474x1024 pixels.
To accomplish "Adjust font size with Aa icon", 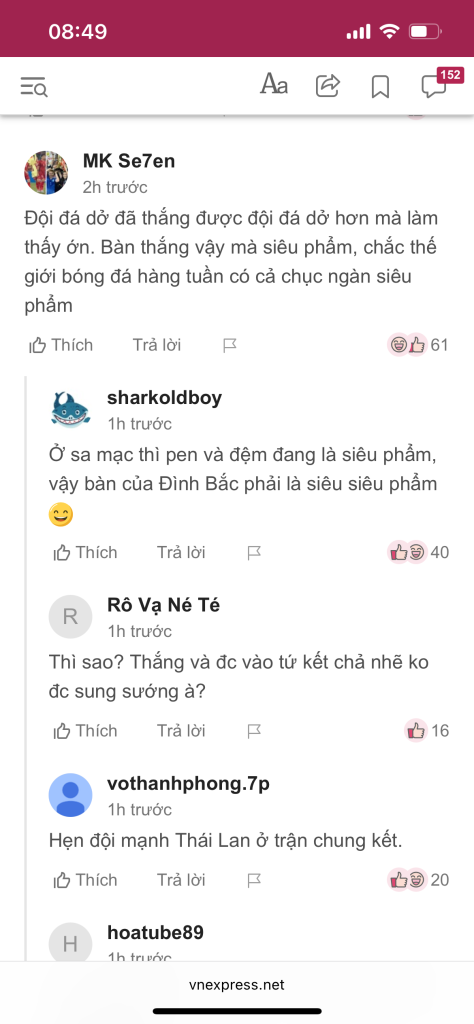I will pyautogui.click(x=274, y=85).
